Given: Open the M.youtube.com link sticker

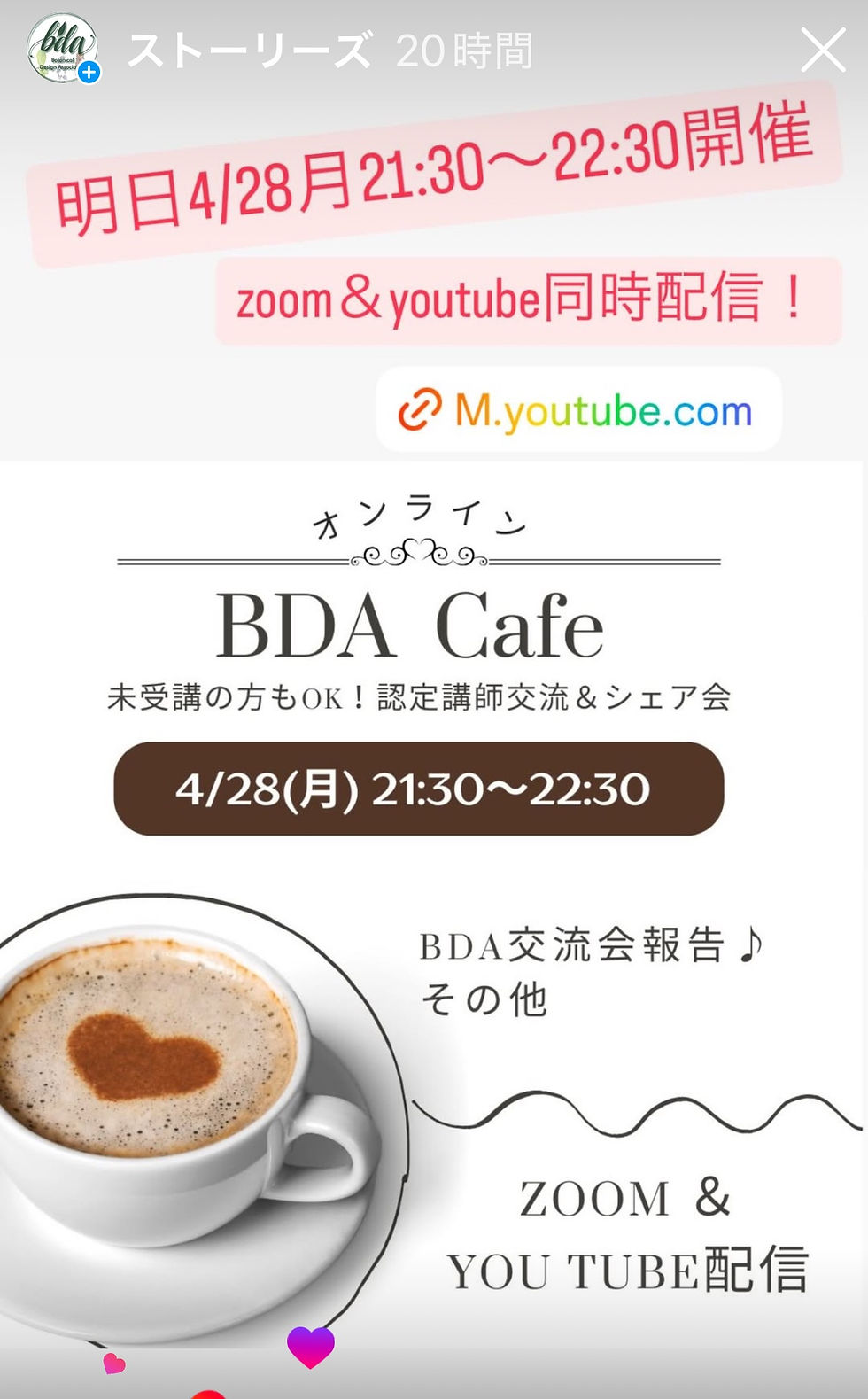Looking at the screenshot, I should (577, 411).
